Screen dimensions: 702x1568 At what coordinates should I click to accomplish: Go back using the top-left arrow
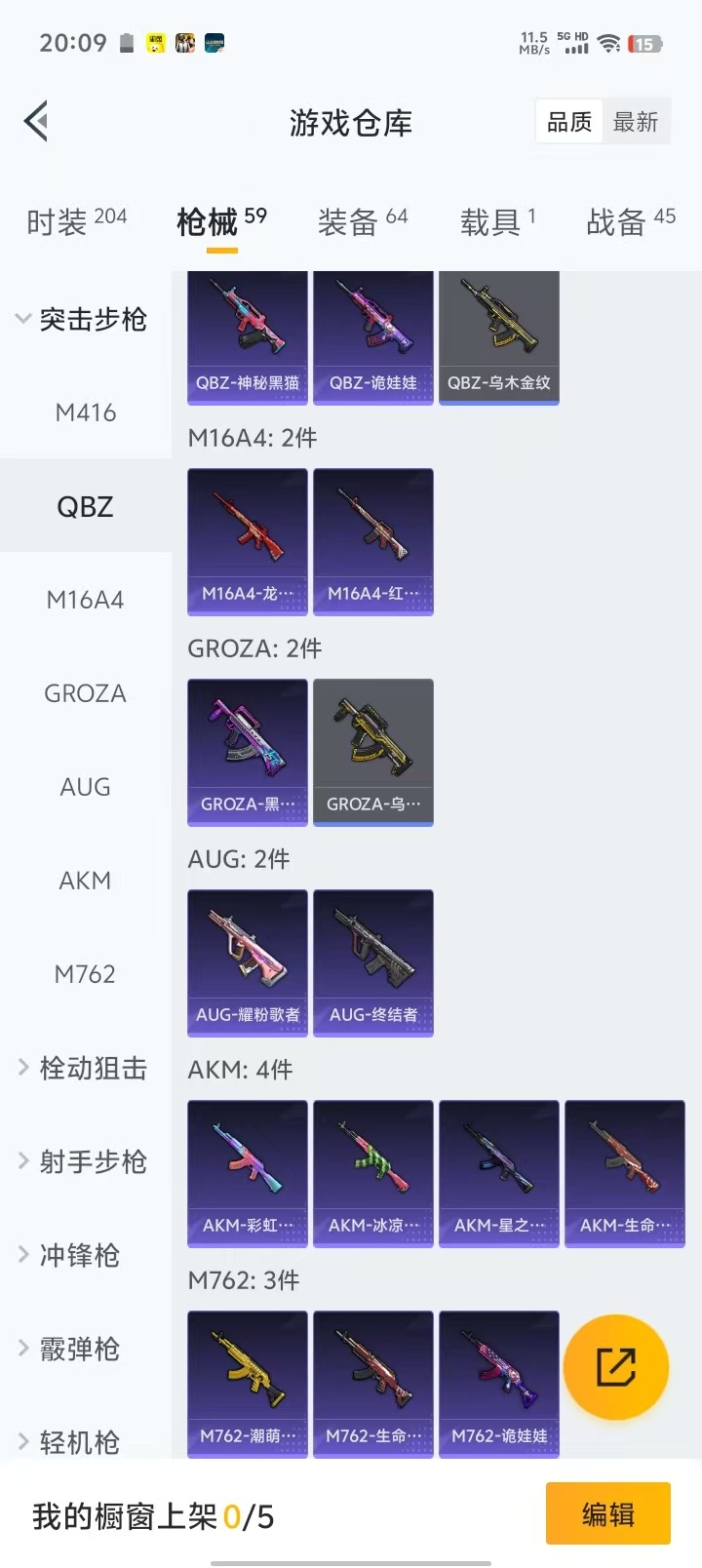(37, 122)
